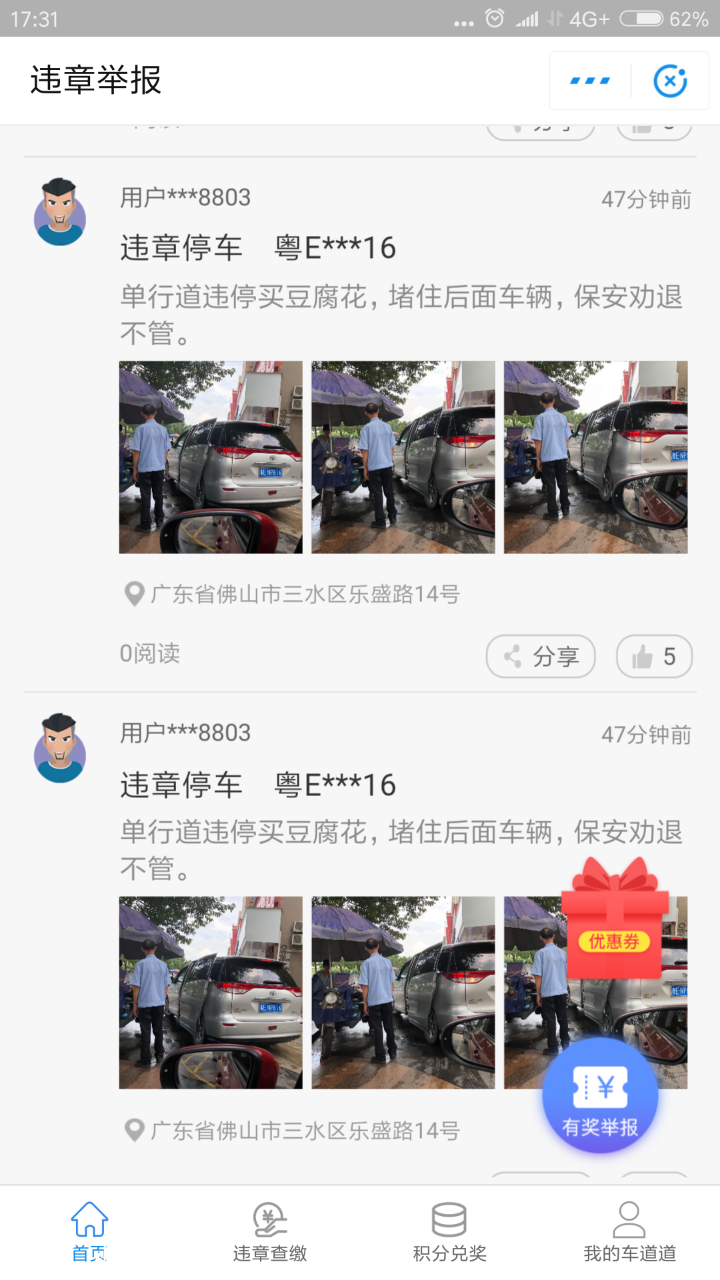Tap the 有奖举报 floating button
Viewport: 720px width, 1280px height.
tap(600, 1096)
